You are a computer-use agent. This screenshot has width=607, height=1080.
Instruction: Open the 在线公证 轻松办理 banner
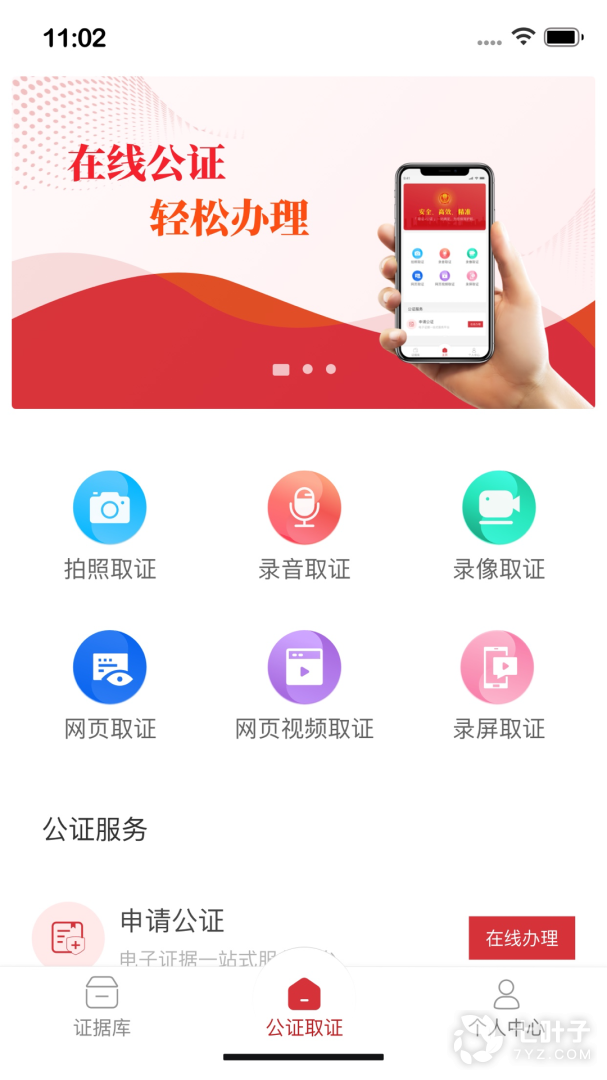pos(303,242)
